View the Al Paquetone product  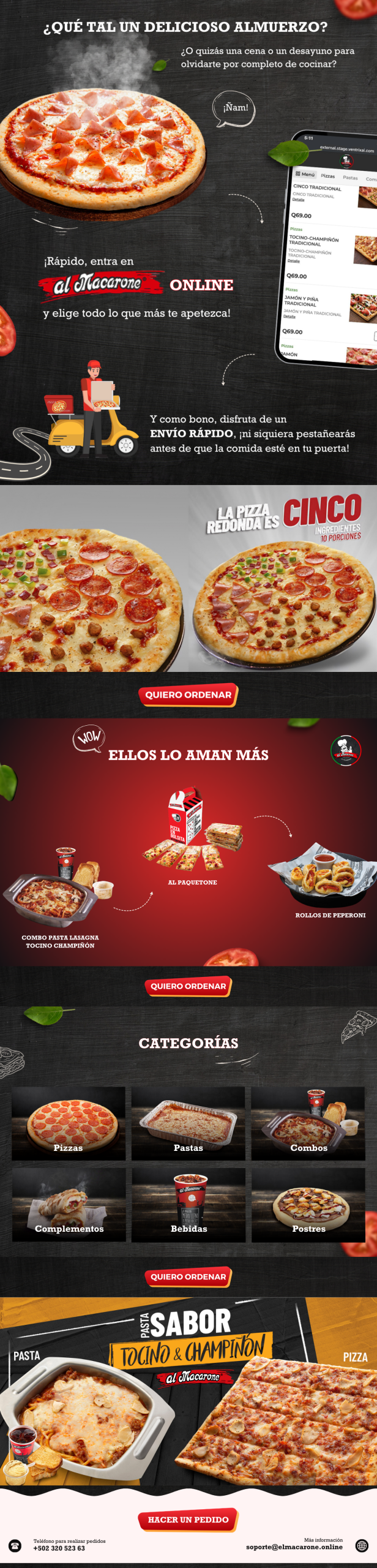tap(193, 839)
